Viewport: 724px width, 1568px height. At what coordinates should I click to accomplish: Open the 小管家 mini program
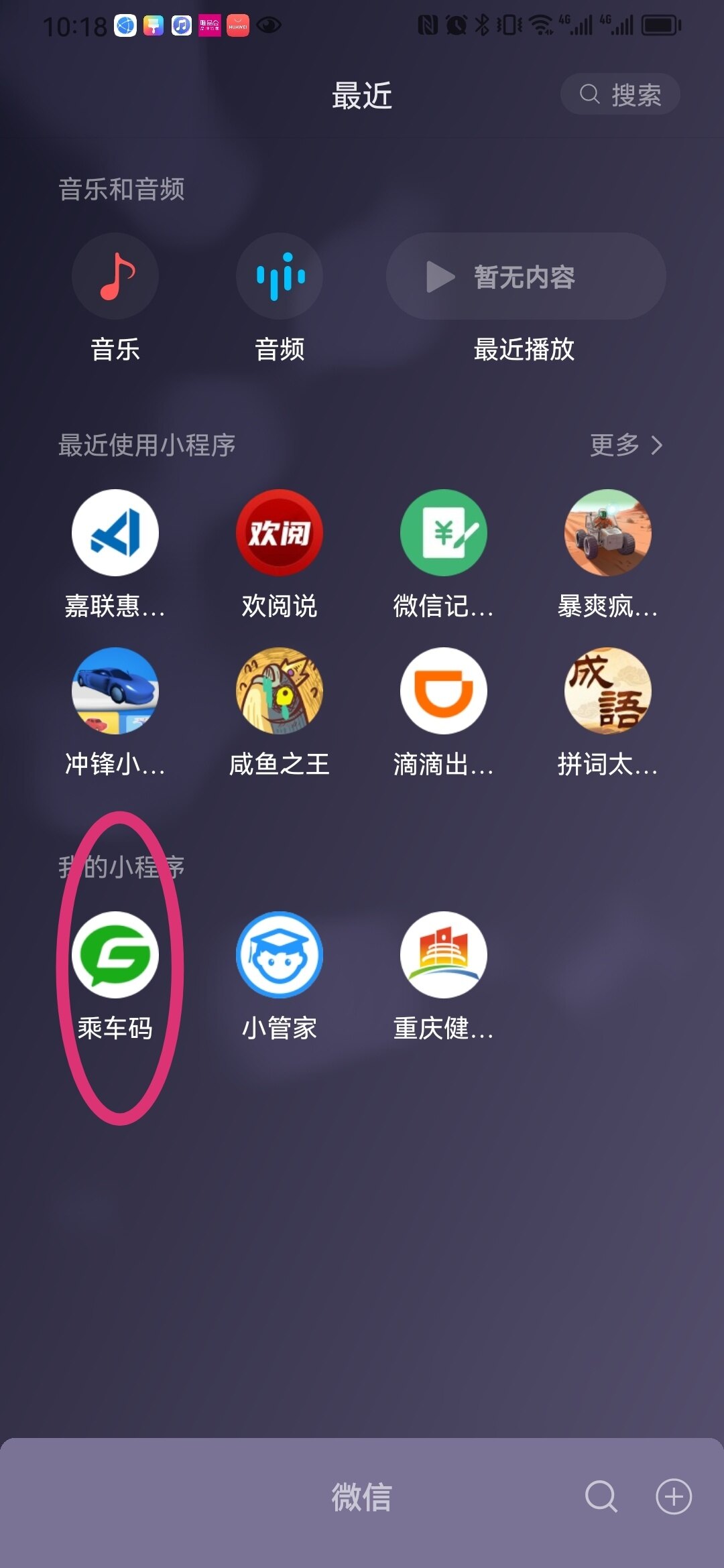(280, 955)
